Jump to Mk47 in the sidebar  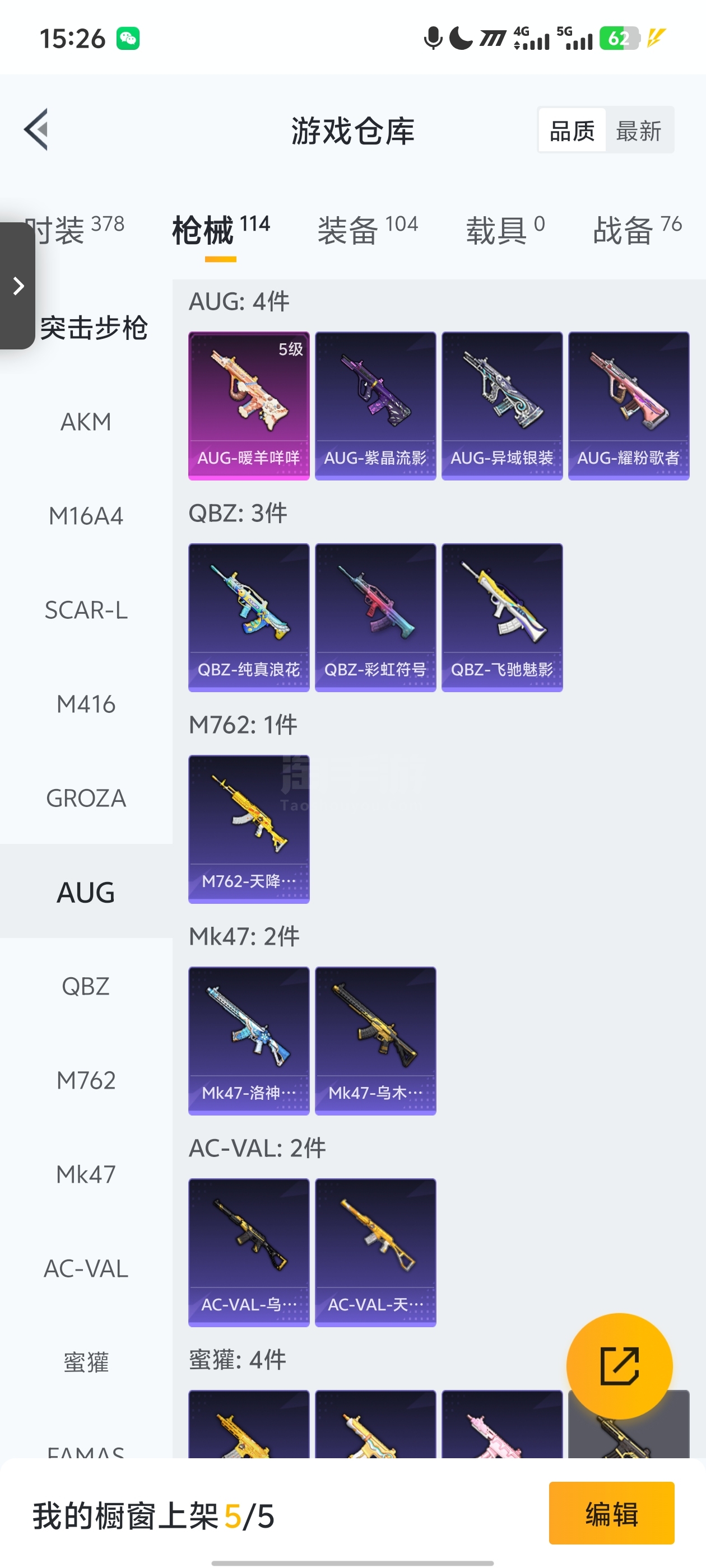tap(86, 1174)
